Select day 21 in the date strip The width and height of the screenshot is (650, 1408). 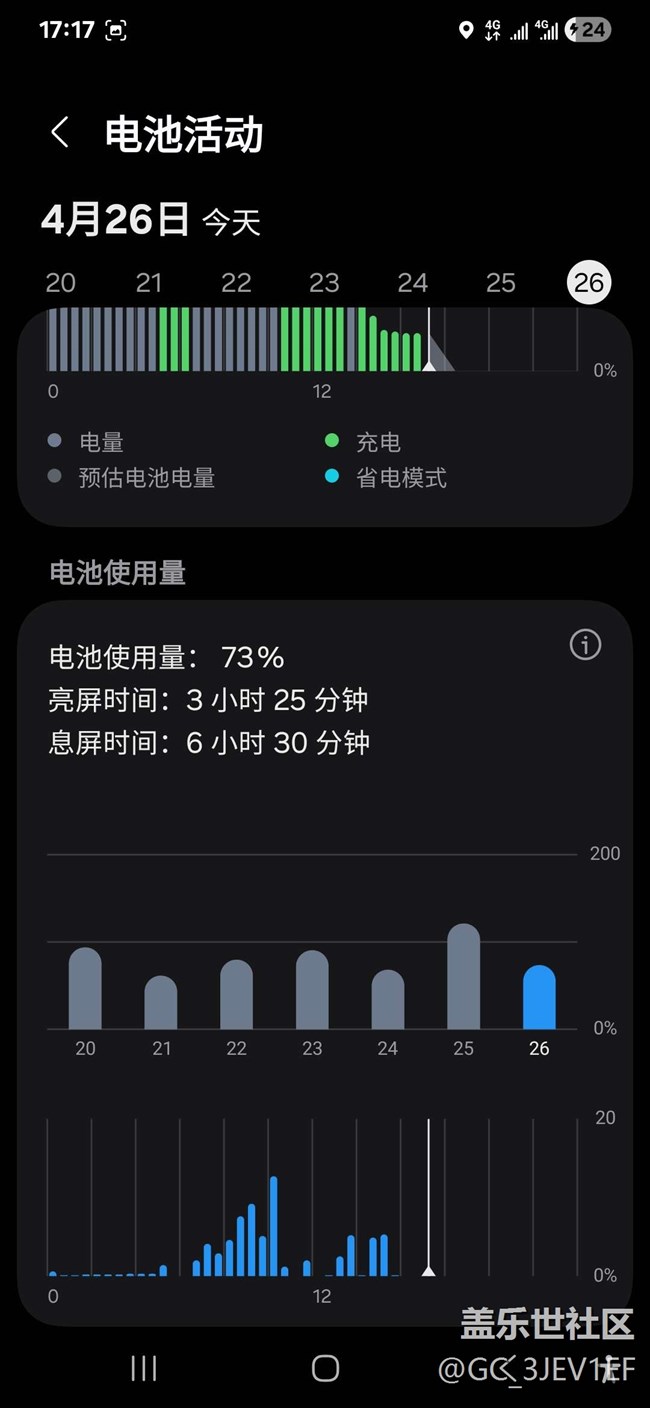click(x=148, y=283)
